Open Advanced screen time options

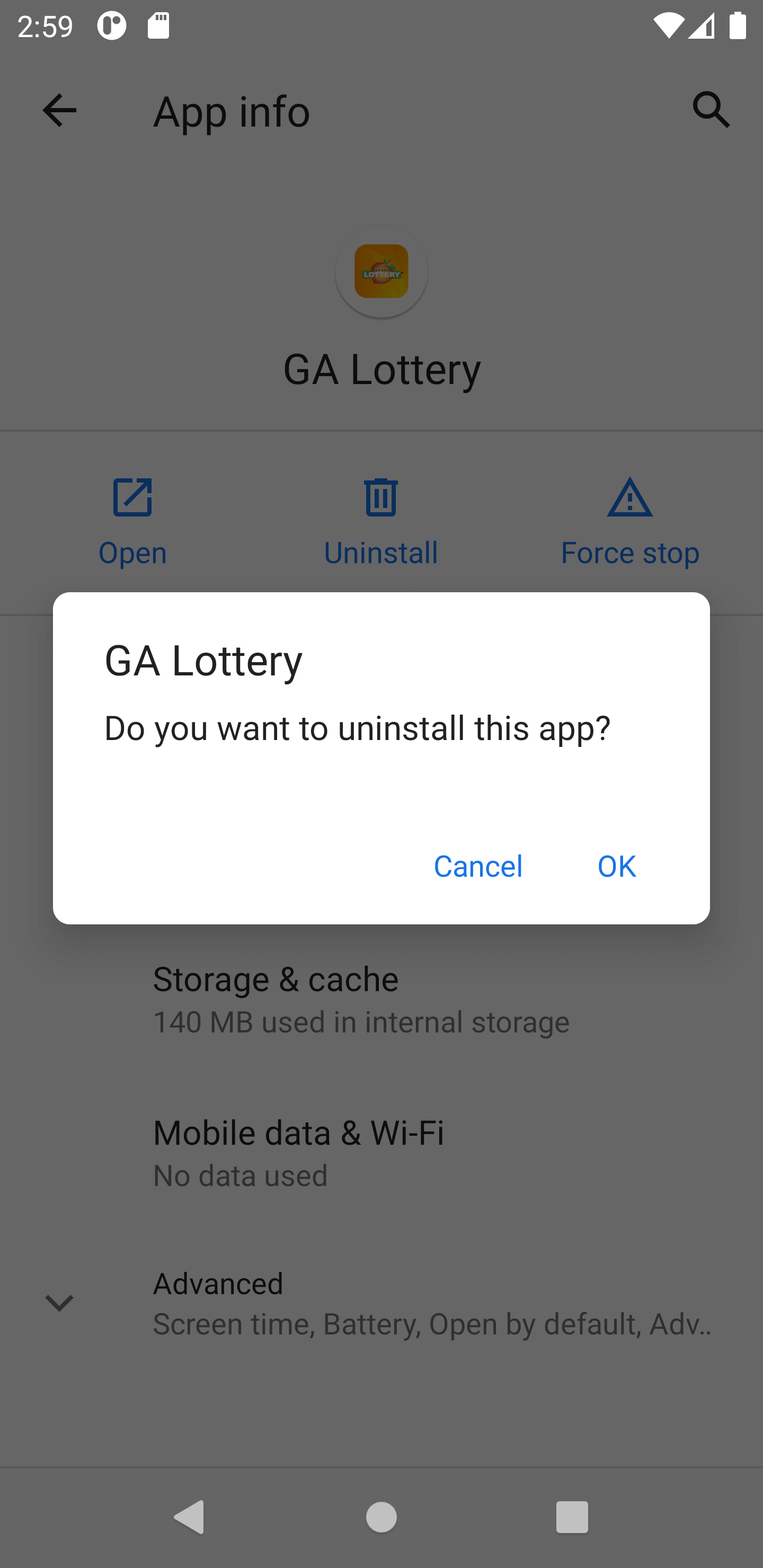pyautogui.click(x=381, y=1303)
